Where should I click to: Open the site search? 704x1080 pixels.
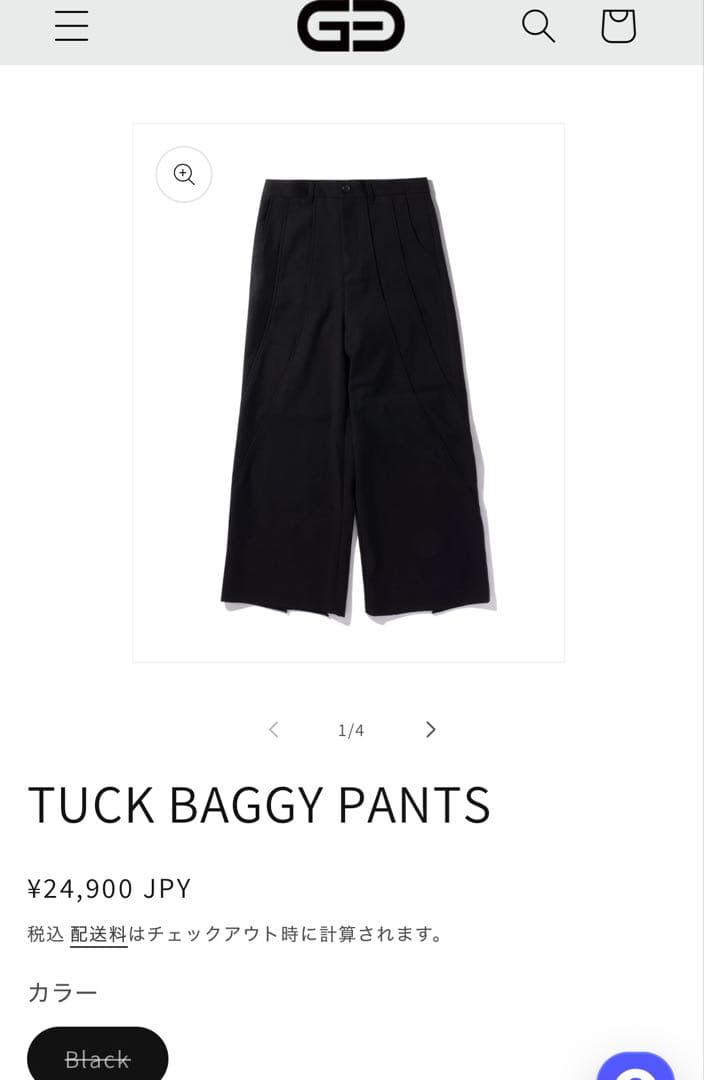538,26
